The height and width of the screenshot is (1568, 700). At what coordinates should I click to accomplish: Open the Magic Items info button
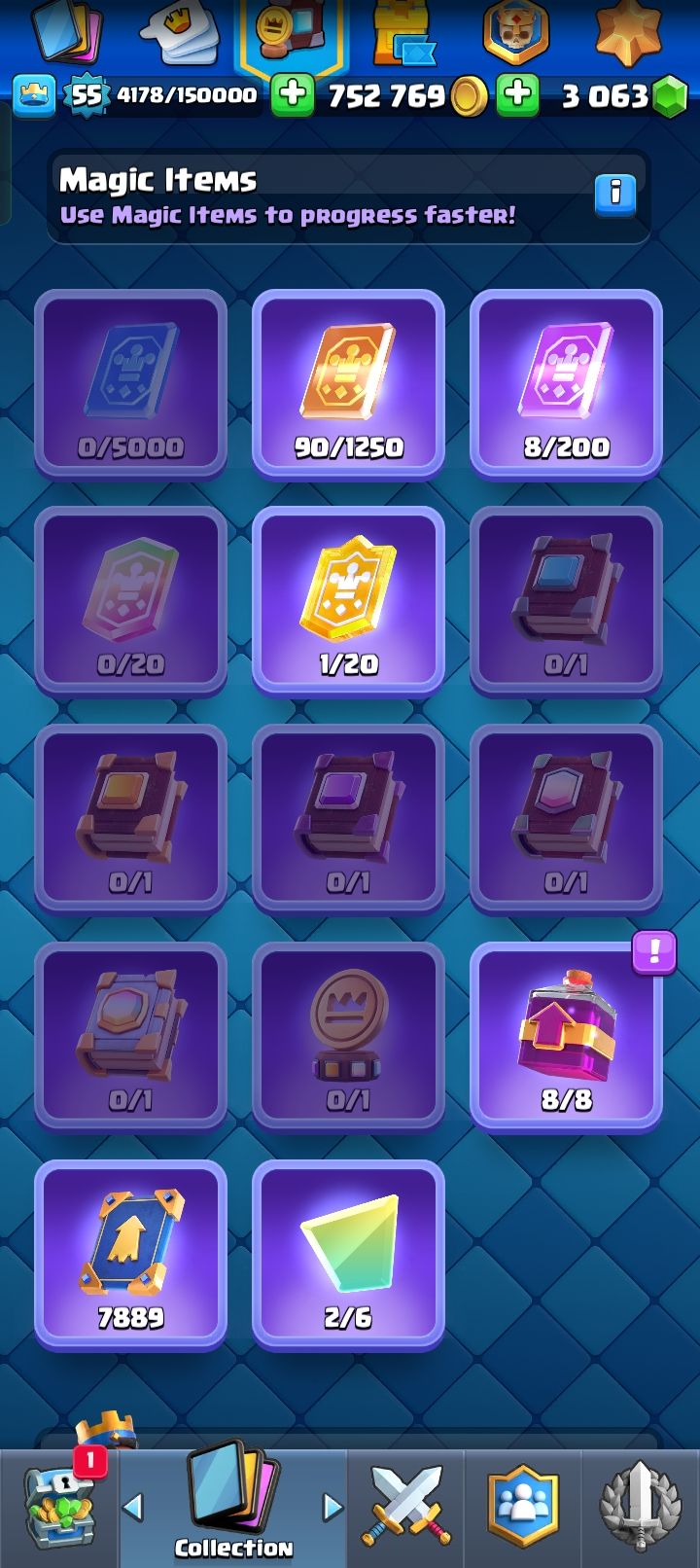pyautogui.click(x=614, y=194)
